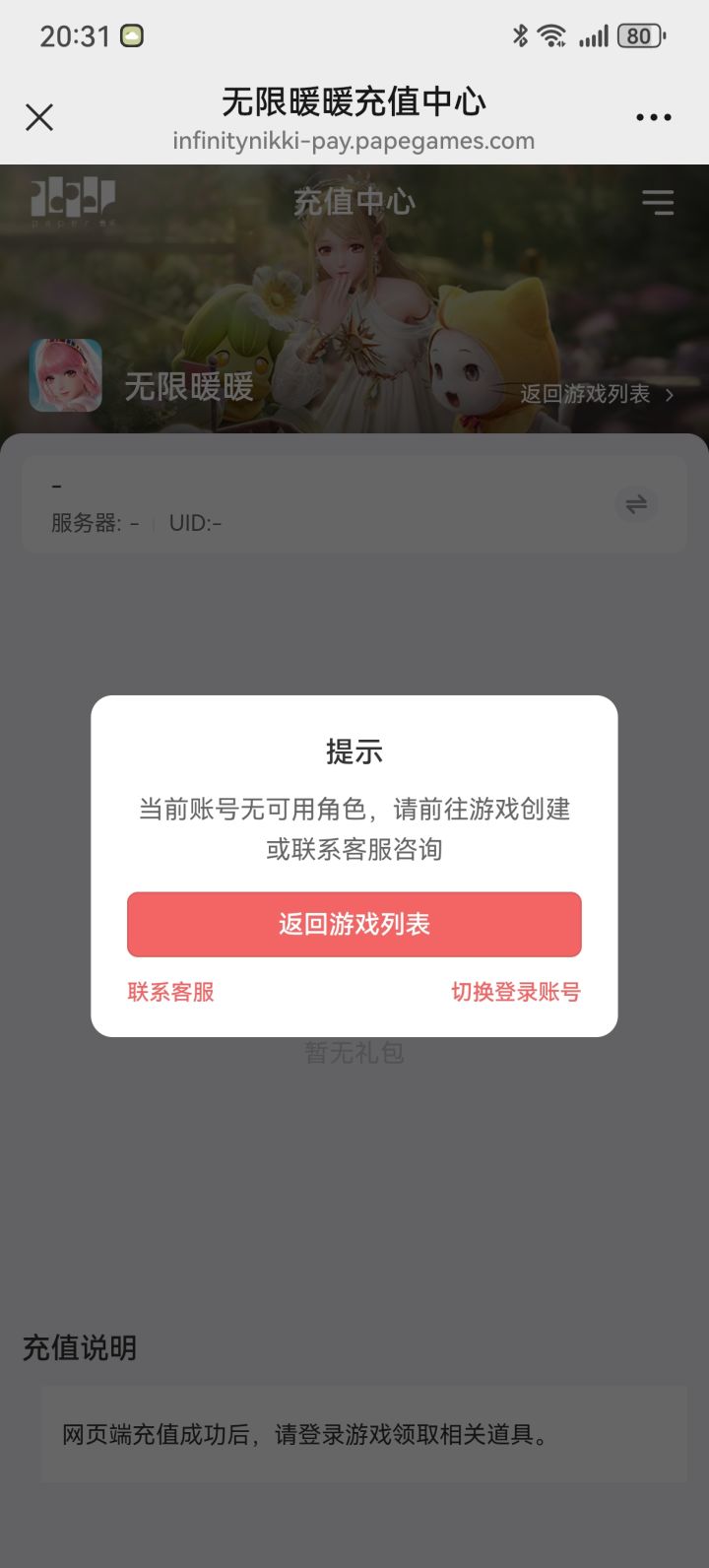Tap the 返回游戏列表 button in the dialog
The width and height of the screenshot is (709, 1568).
pos(354,924)
